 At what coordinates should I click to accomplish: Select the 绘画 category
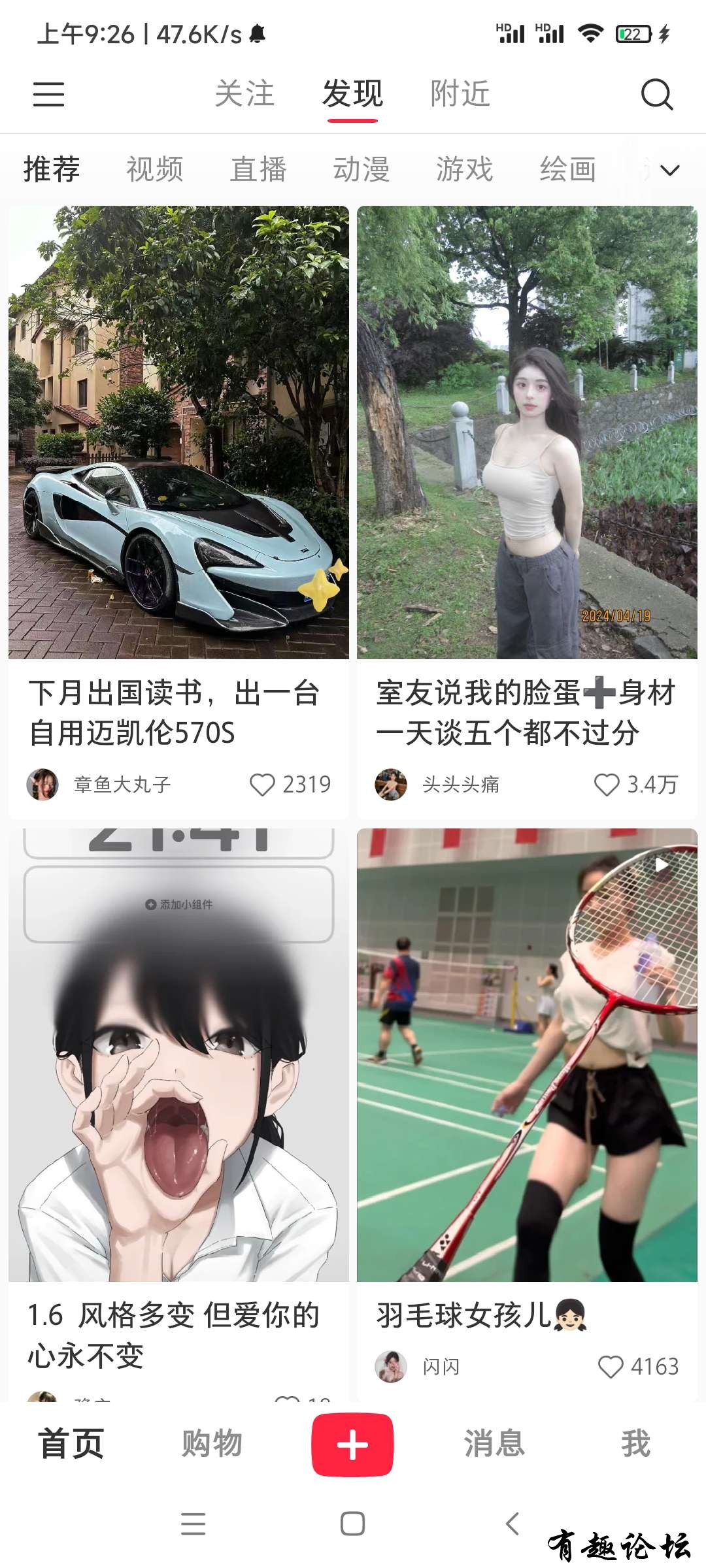pos(568,169)
